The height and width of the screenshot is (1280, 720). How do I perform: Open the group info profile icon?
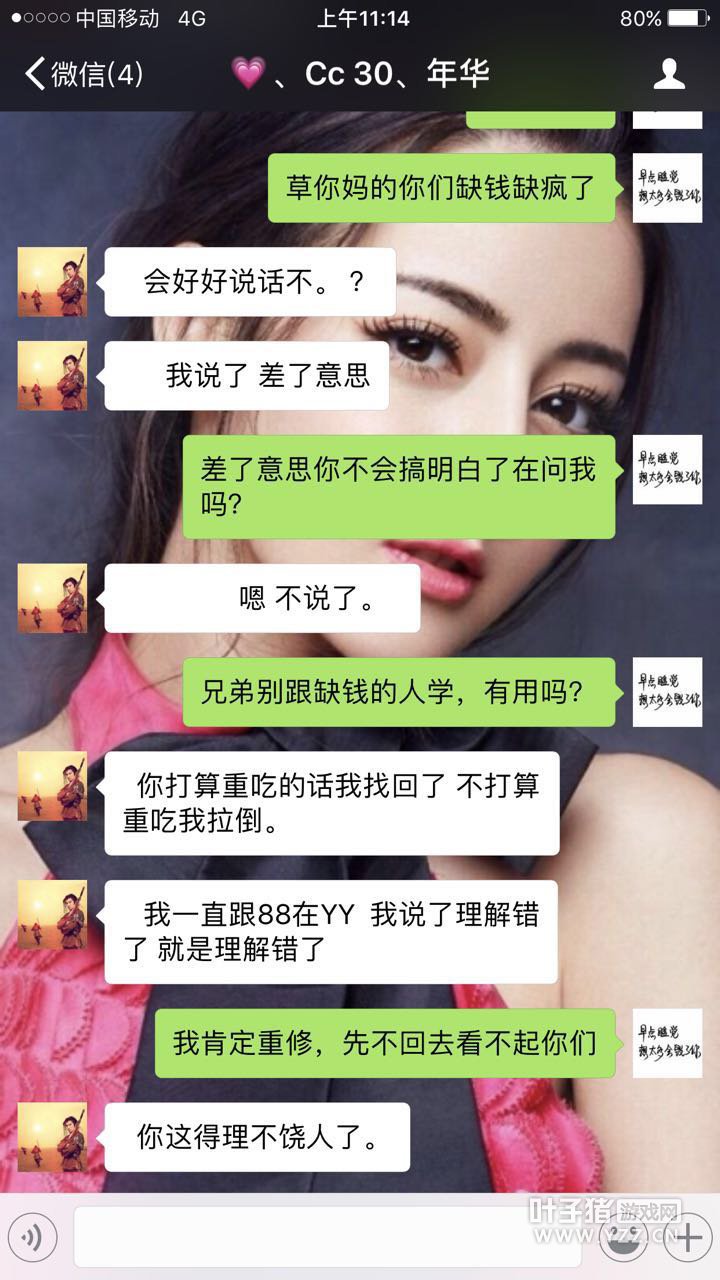tap(668, 74)
